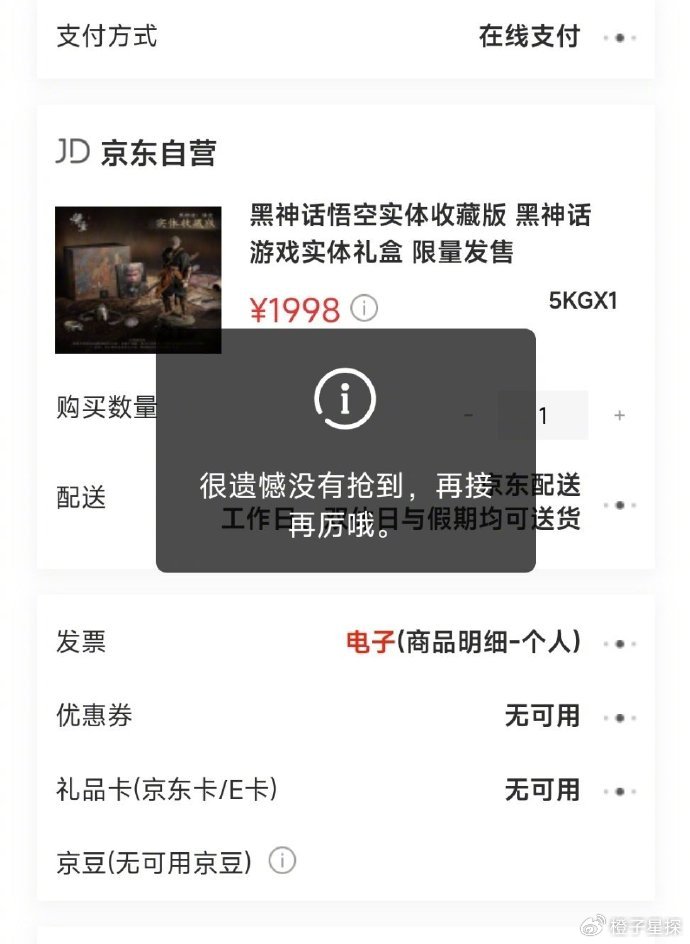This screenshot has width=690, height=944.
Task: Open the 发票 invoice settings
Action: [x=620, y=643]
